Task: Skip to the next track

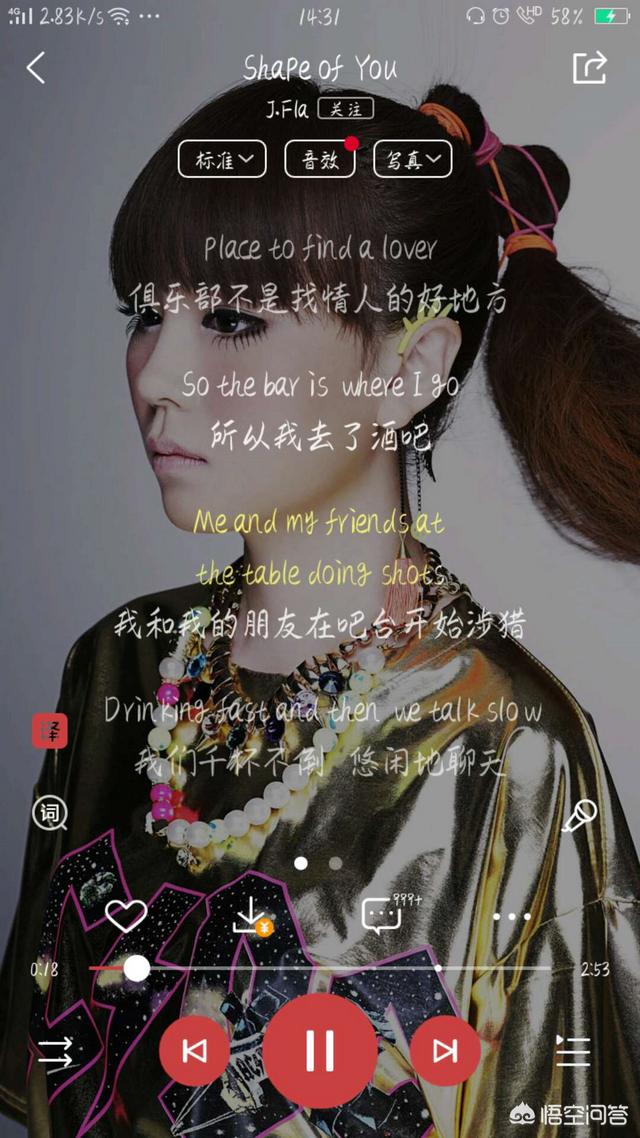Action: point(445,1051)
